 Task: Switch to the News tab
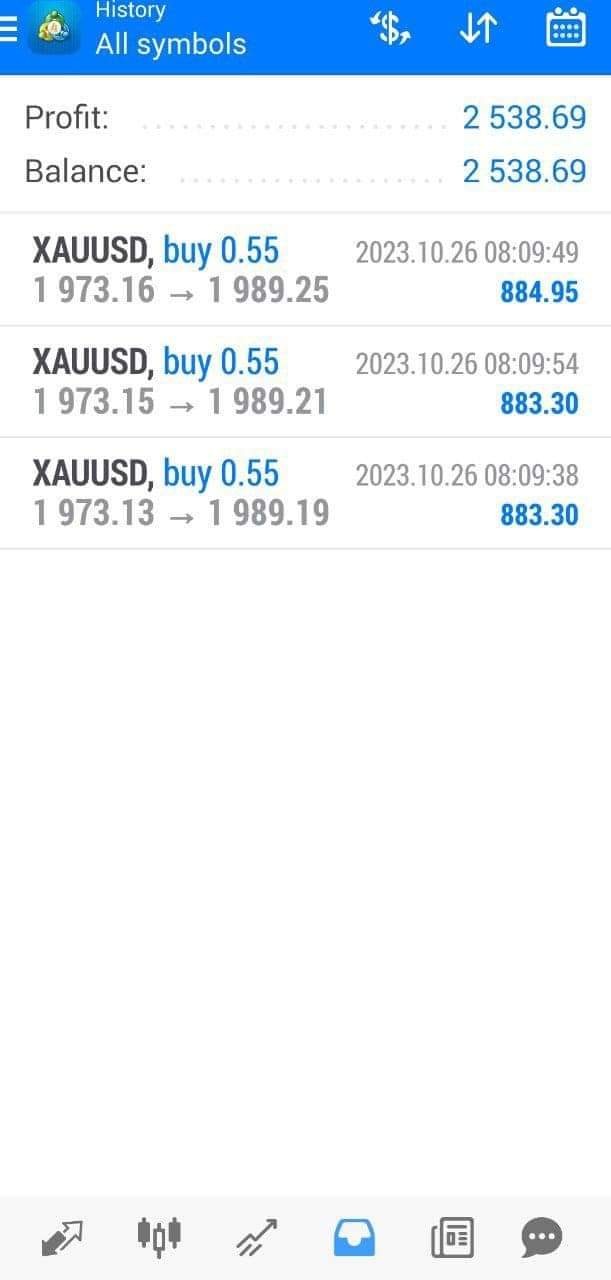pos(452,1238)
